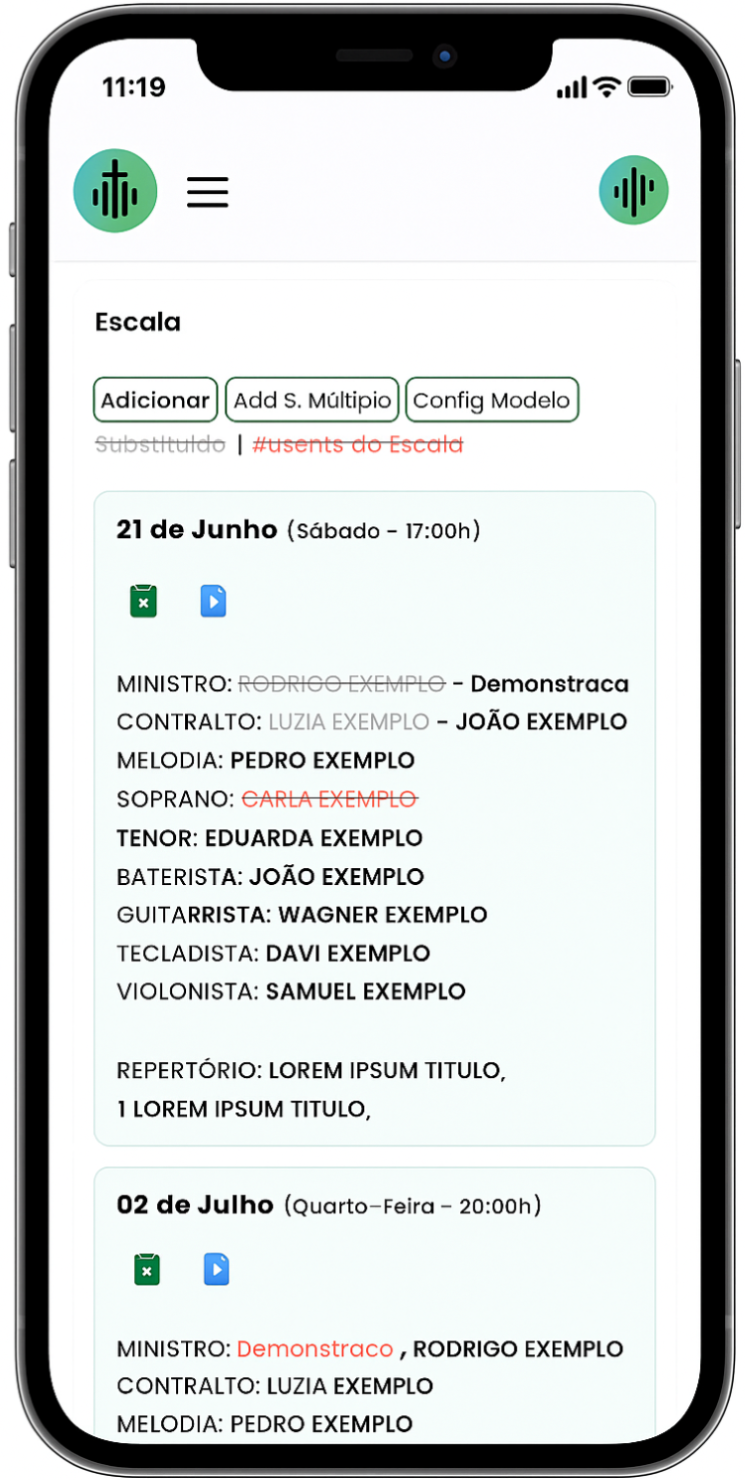745x1480 pixels.
Task: Open the blue play file icon for 02 de Julho
Action: (216, 1269)
